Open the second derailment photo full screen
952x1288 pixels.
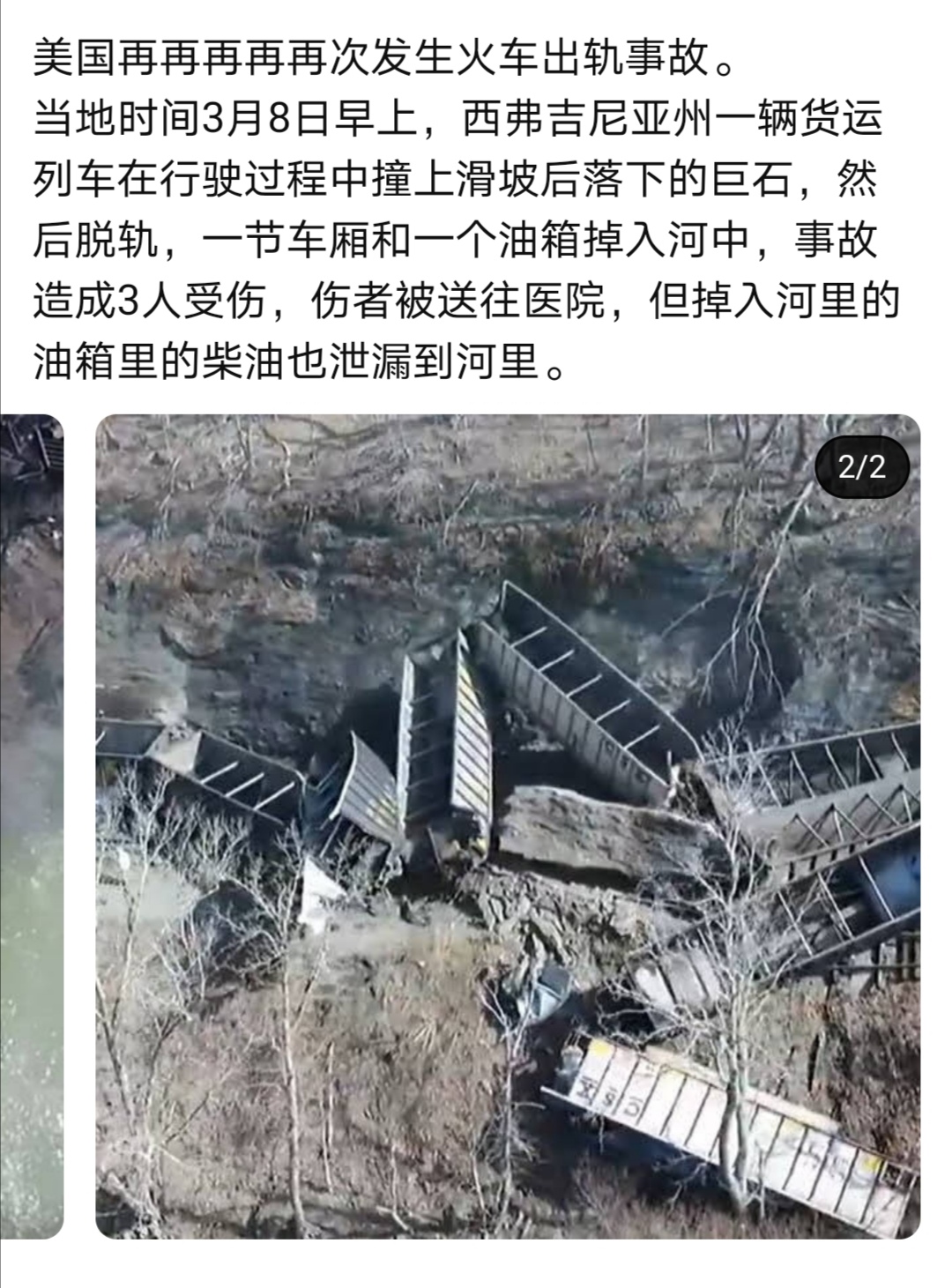click(x=508, y=825)
